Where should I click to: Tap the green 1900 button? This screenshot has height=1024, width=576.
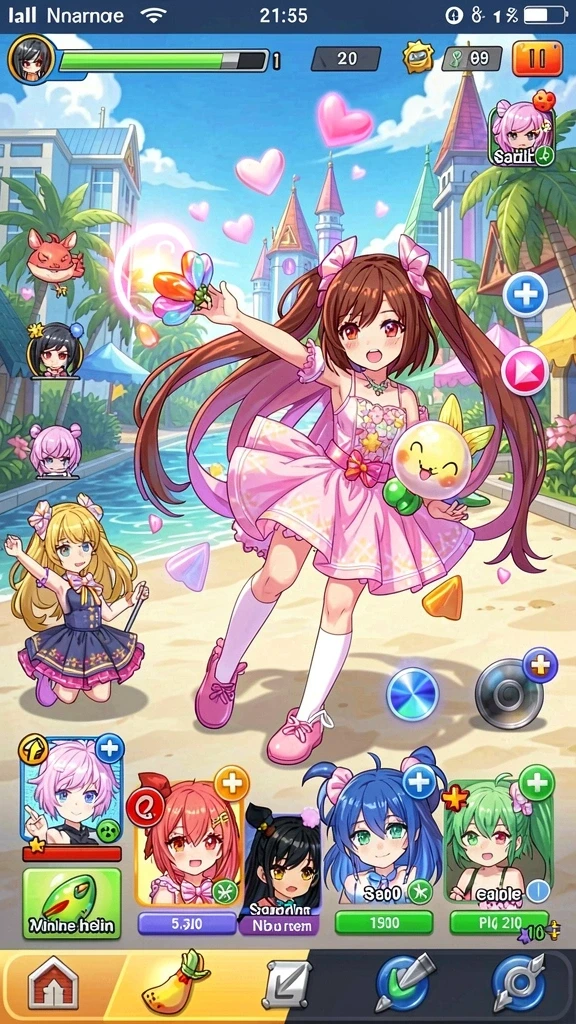(383, 923)
